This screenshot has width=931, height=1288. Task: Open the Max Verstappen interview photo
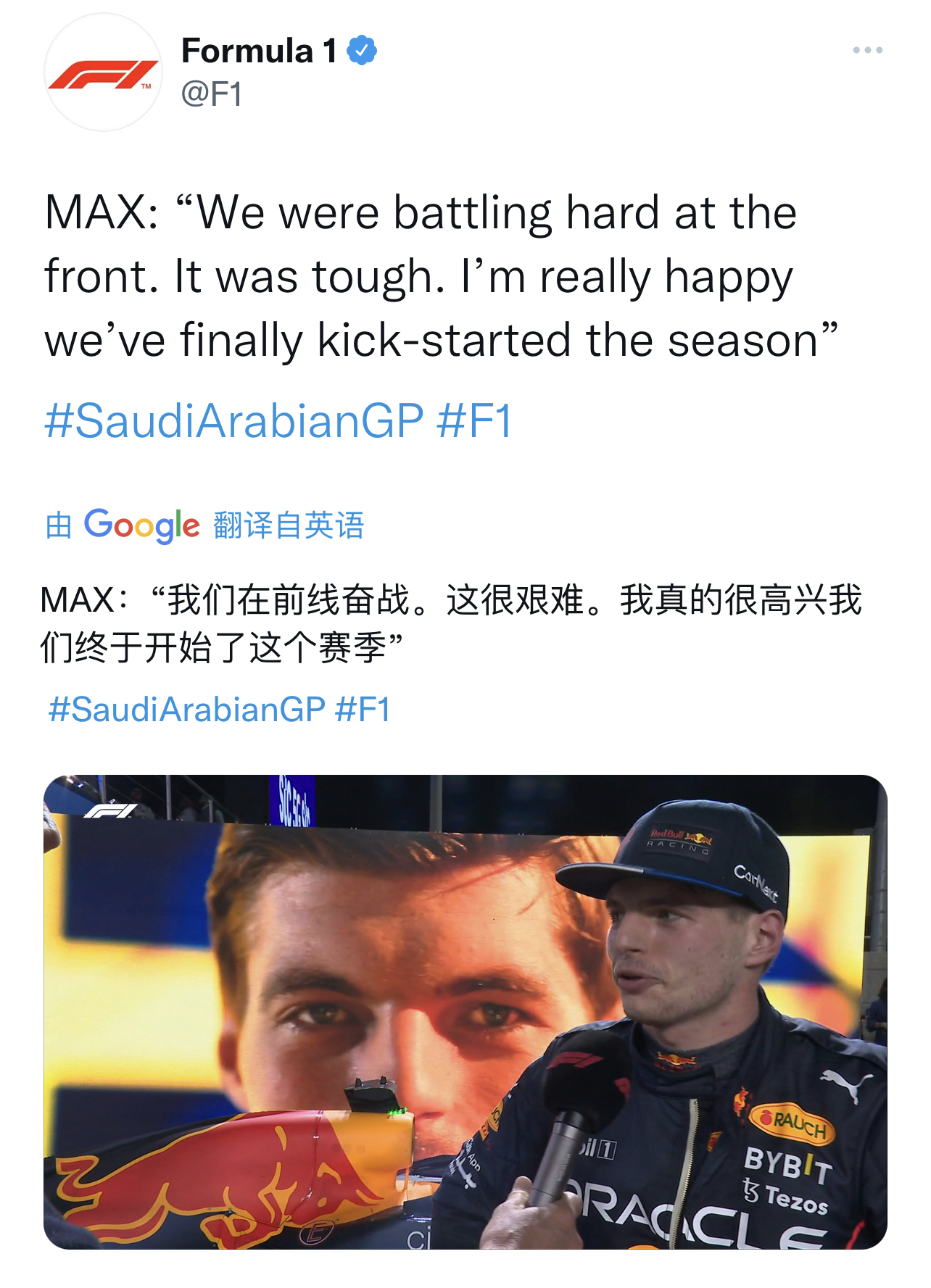(x=465, y=1011)
